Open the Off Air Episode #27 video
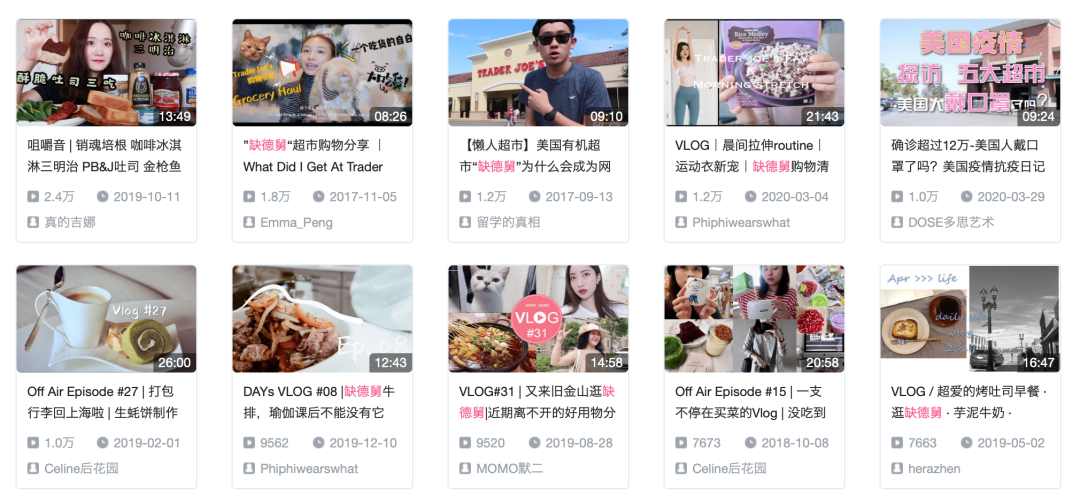1080x502 pixels. click(x=106, y=318)
